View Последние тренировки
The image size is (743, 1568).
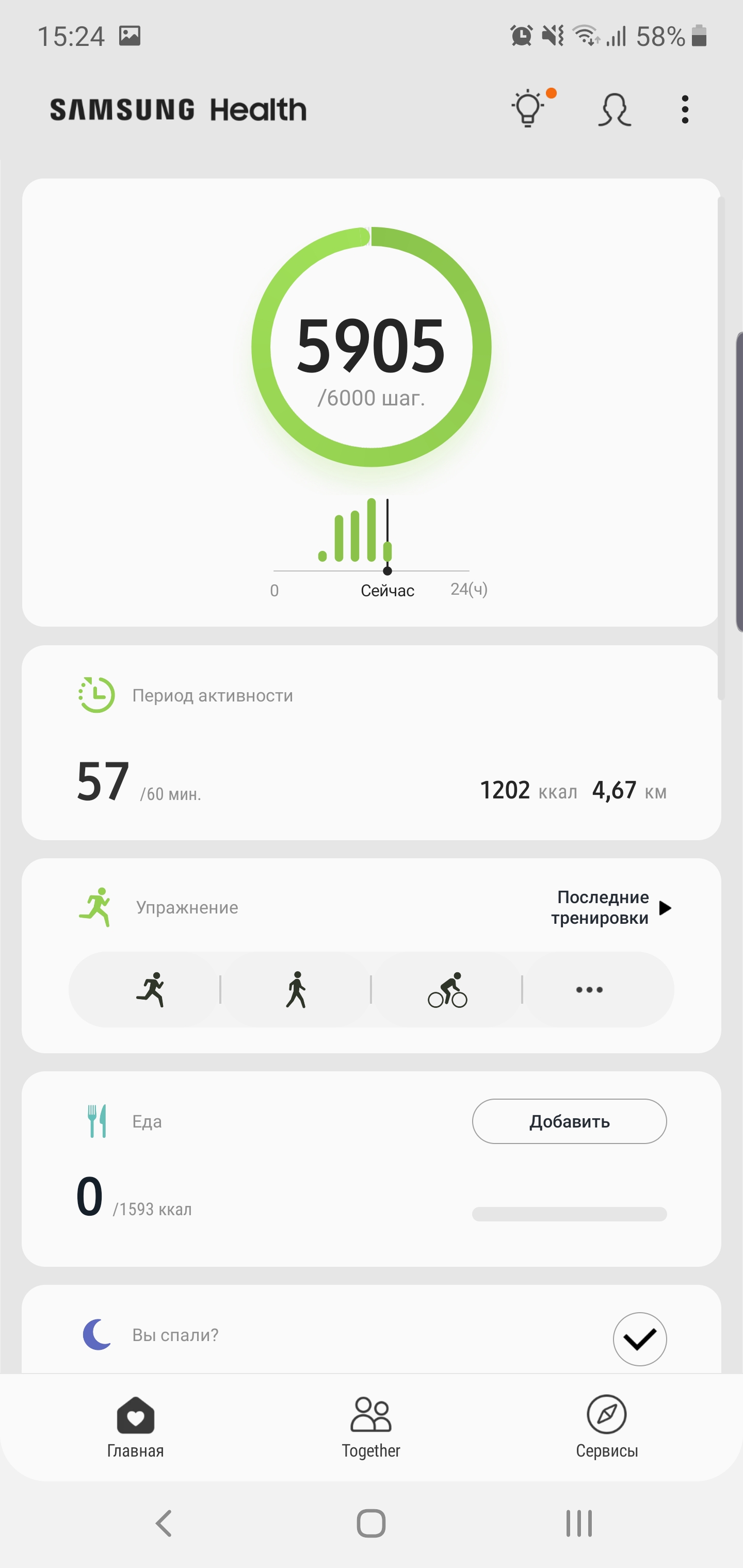coord(612,908)
